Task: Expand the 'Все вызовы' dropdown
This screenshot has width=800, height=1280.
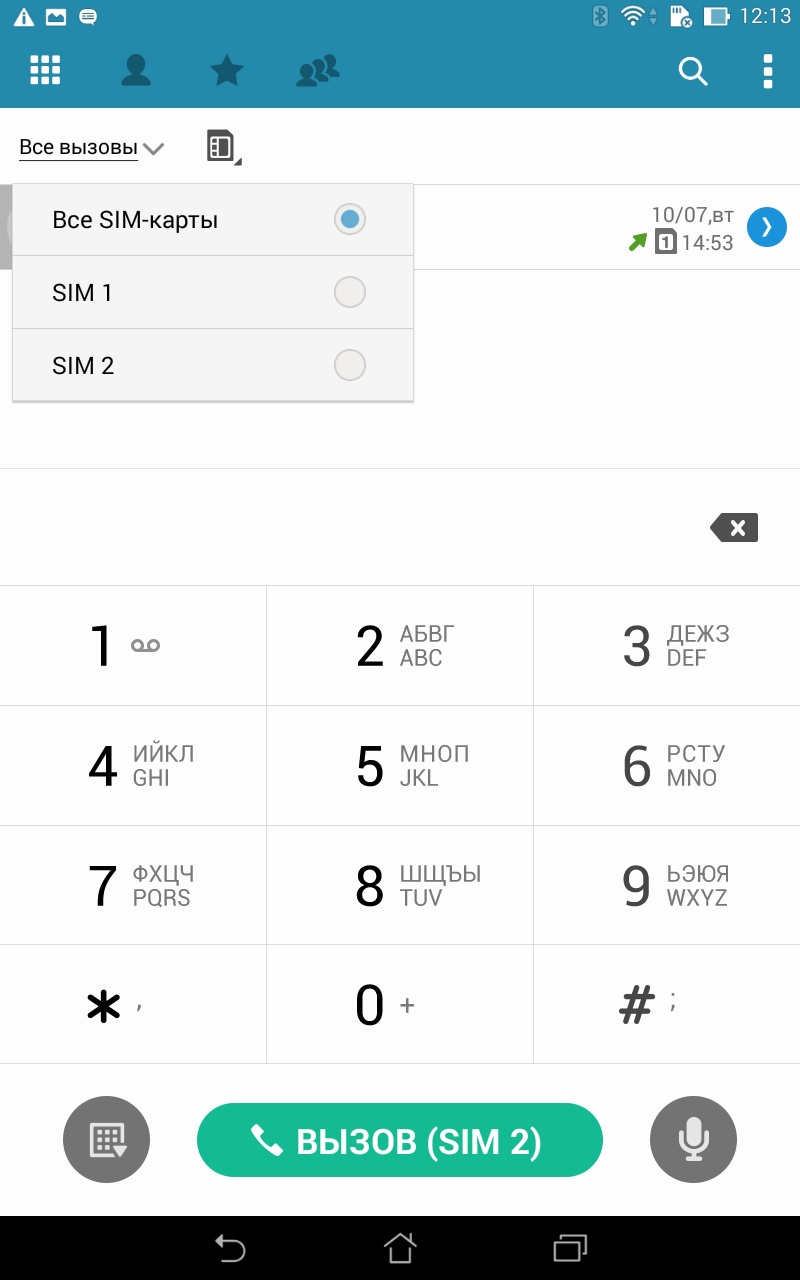Action: click(x=91, y=148)
